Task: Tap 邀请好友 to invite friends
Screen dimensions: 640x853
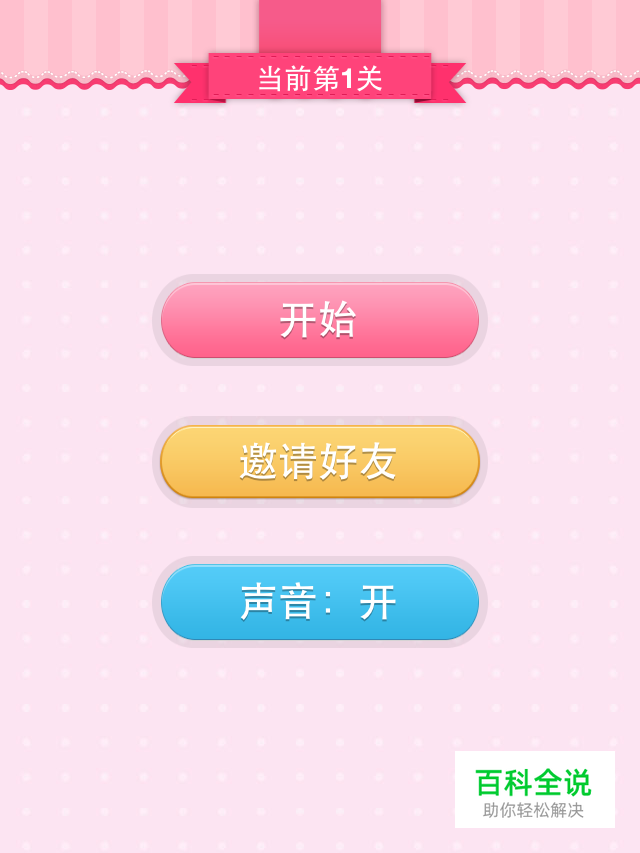Action: [319, 461]
